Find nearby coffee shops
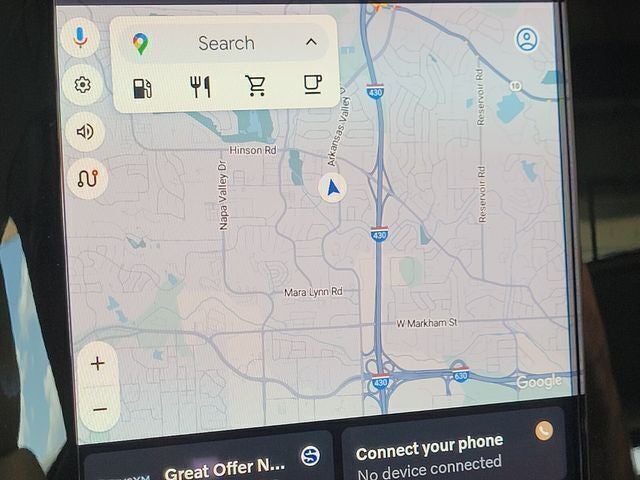This screenshot has width=640, height=480. (312, 85)
